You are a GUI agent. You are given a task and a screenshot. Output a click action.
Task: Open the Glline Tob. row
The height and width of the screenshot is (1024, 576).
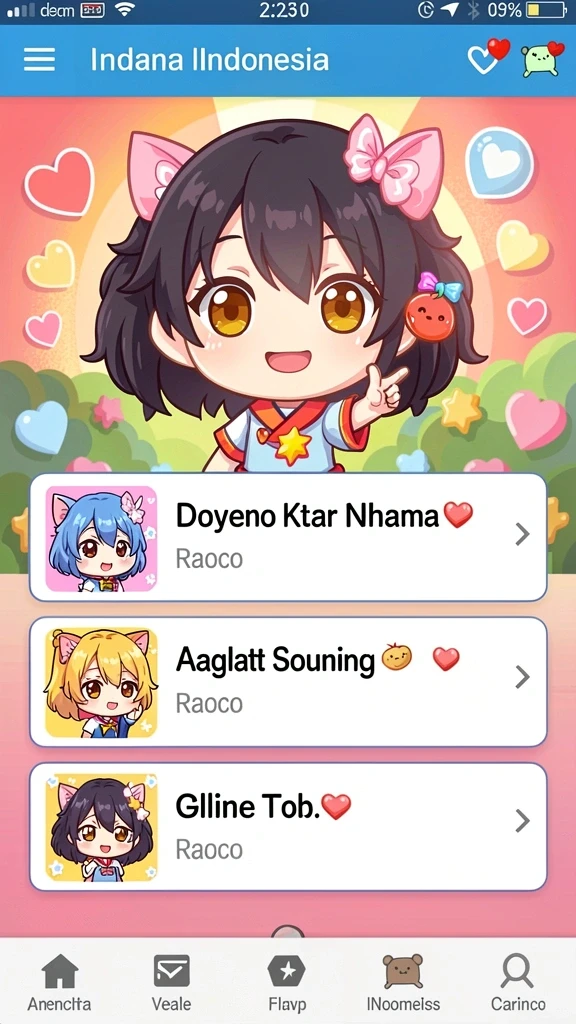288,826
